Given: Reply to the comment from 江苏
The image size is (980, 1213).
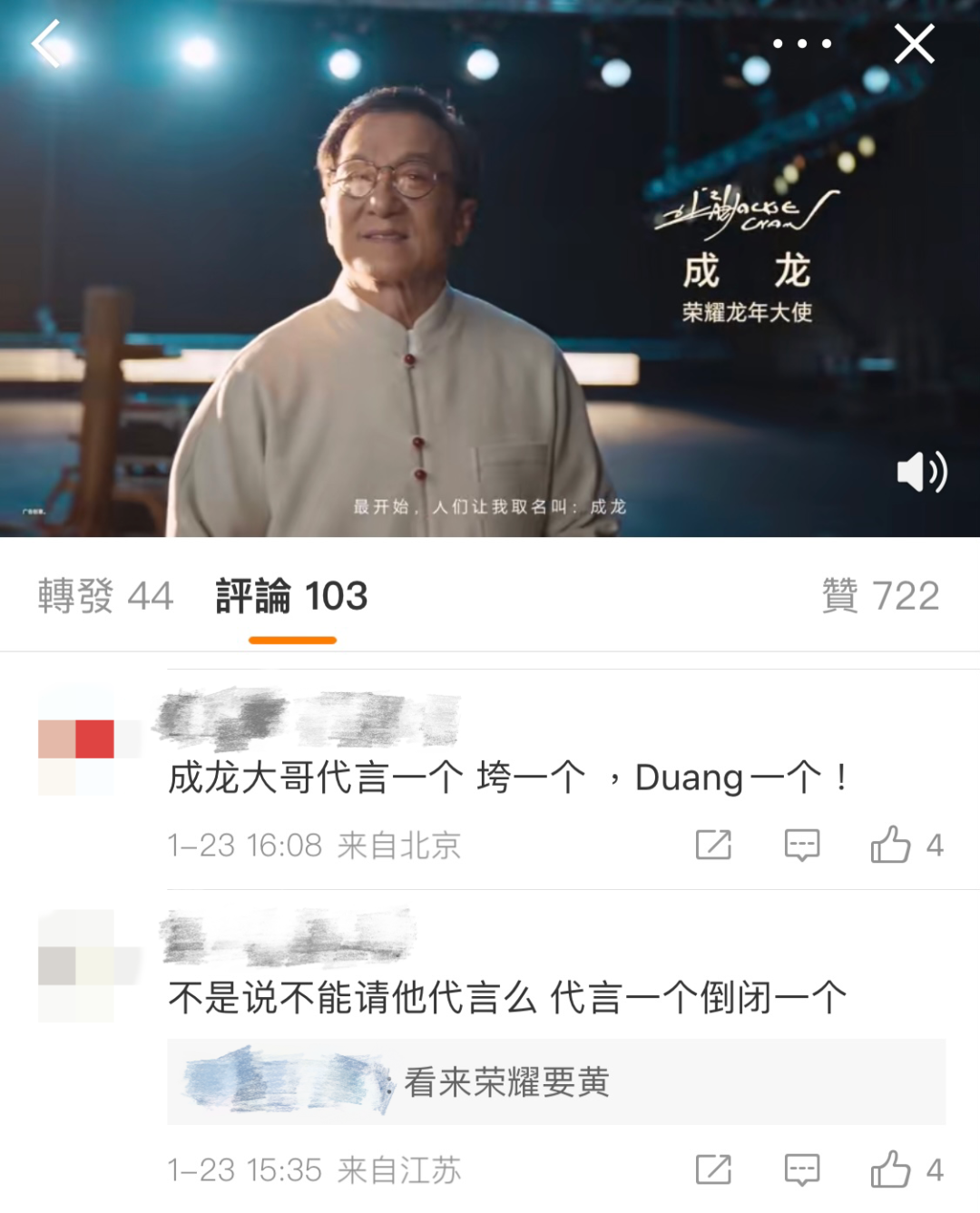Looking at the screenshot, I should pyautogui.click(x=802, y=1169).
